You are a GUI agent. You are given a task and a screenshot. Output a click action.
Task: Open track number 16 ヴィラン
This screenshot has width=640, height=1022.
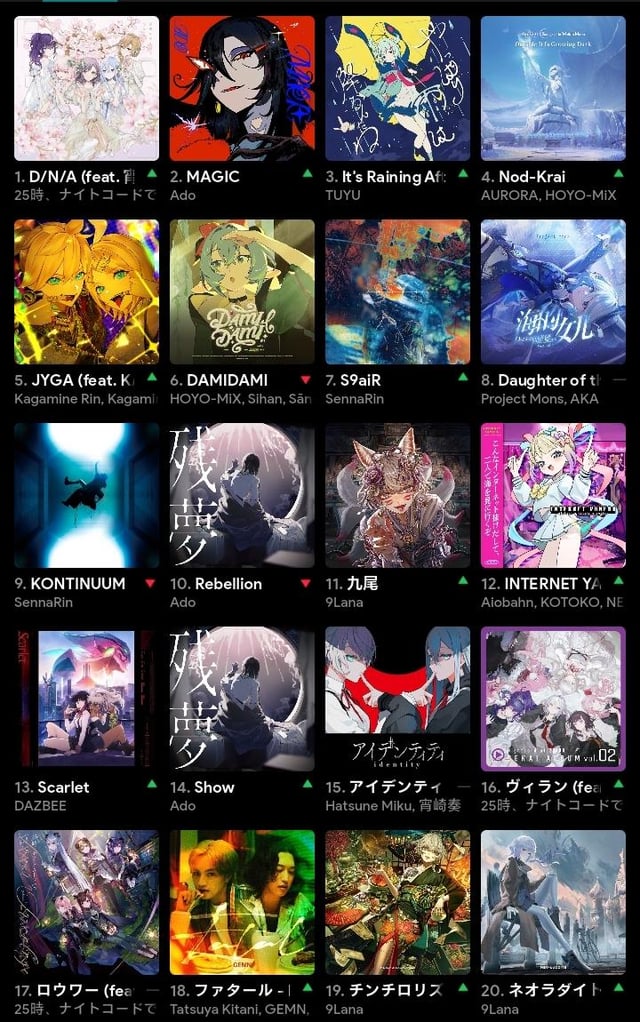(x=553, y=699)
